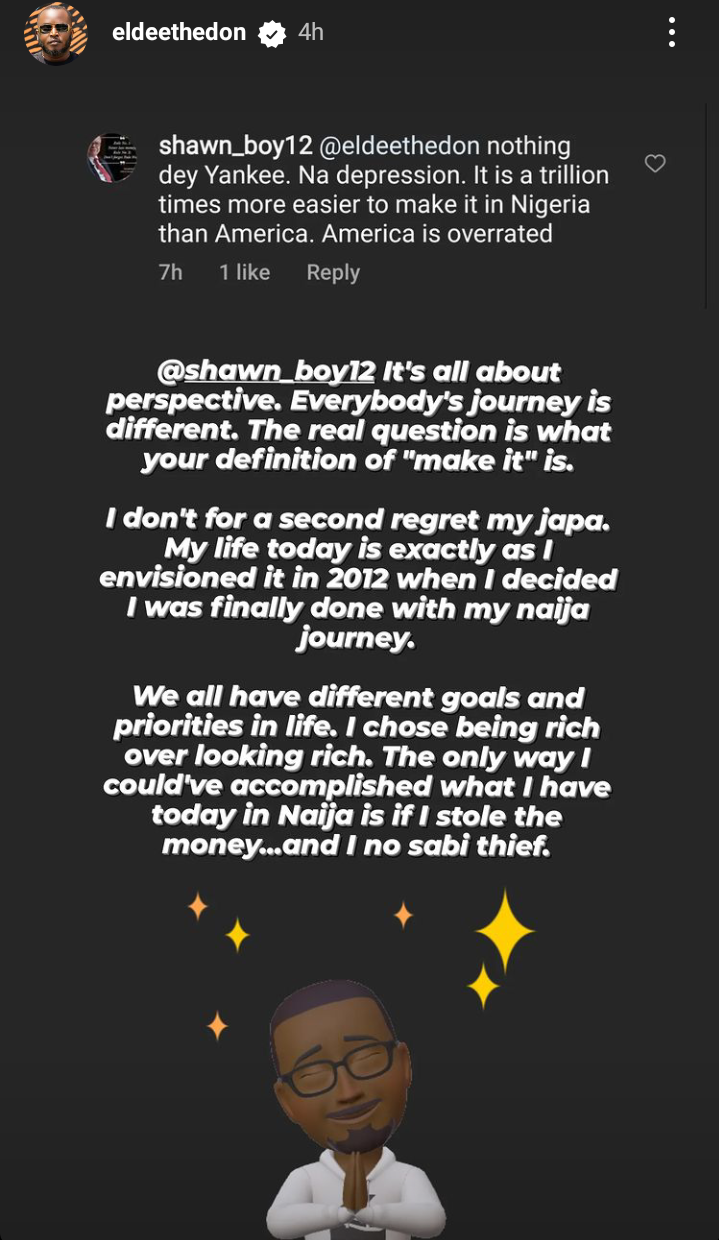719x1240 pixels.
Task: Tap the eldeethedon username at the top
Action: [179, 32]
